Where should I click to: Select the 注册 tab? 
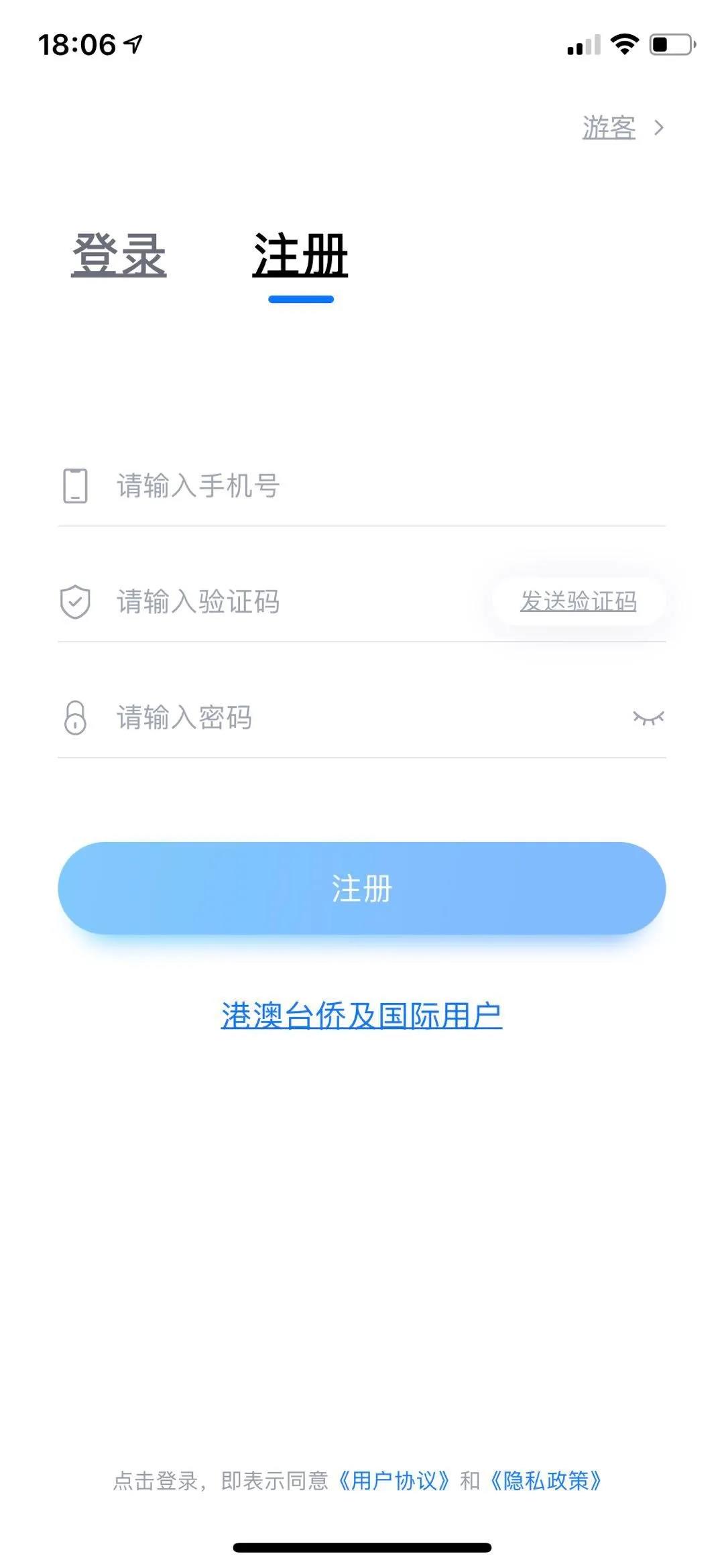(x=300, y=255)
